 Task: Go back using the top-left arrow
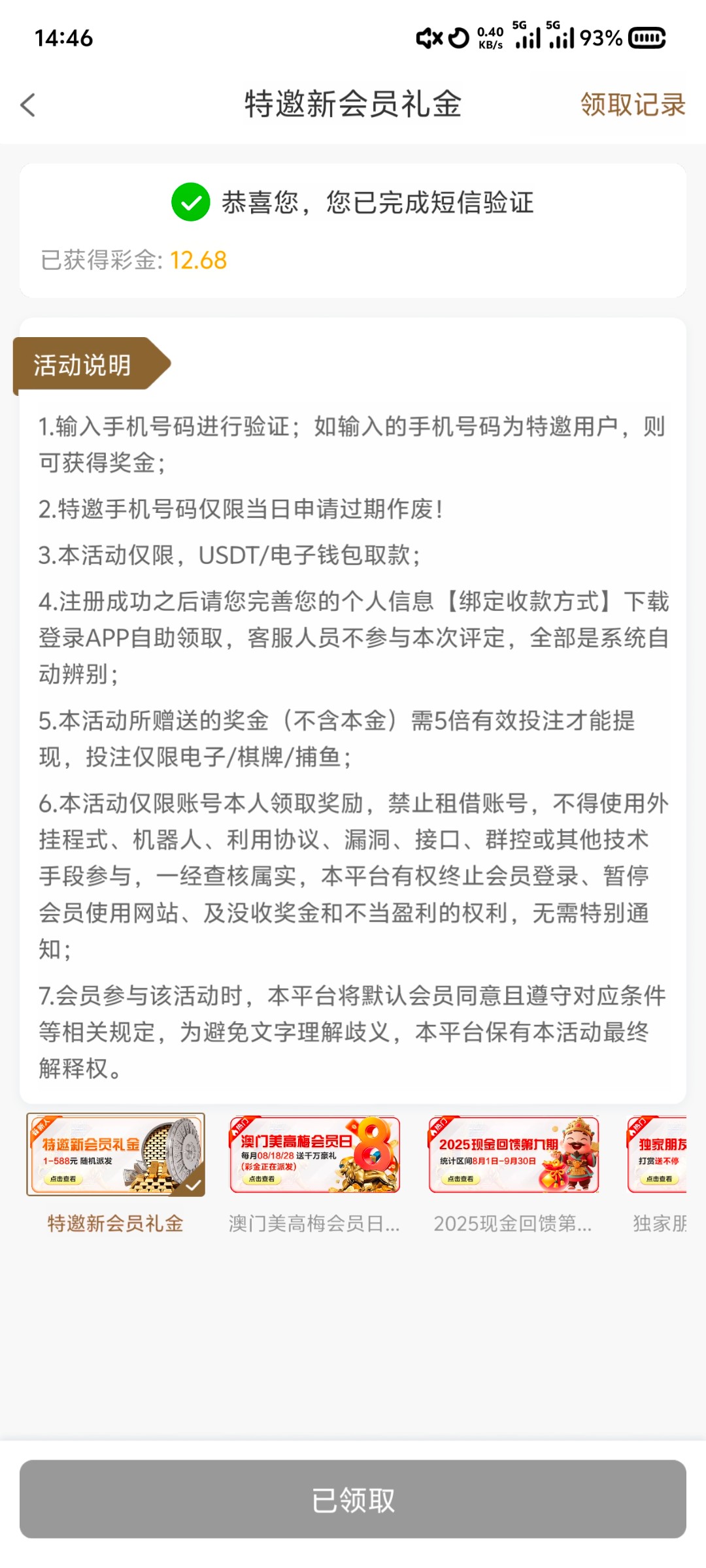point(27,105)
